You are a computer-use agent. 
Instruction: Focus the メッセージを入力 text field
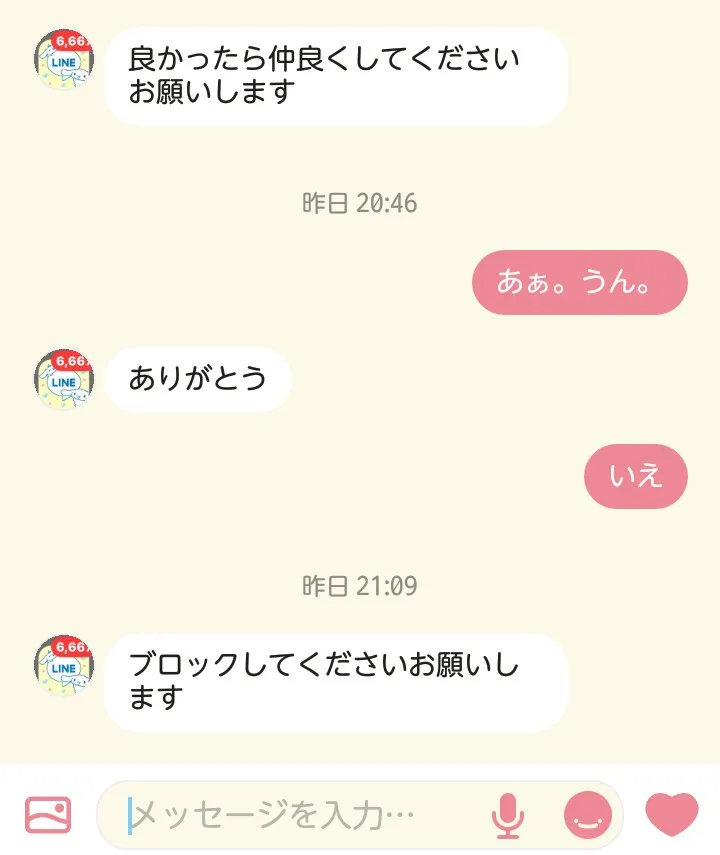coord(300,815)
